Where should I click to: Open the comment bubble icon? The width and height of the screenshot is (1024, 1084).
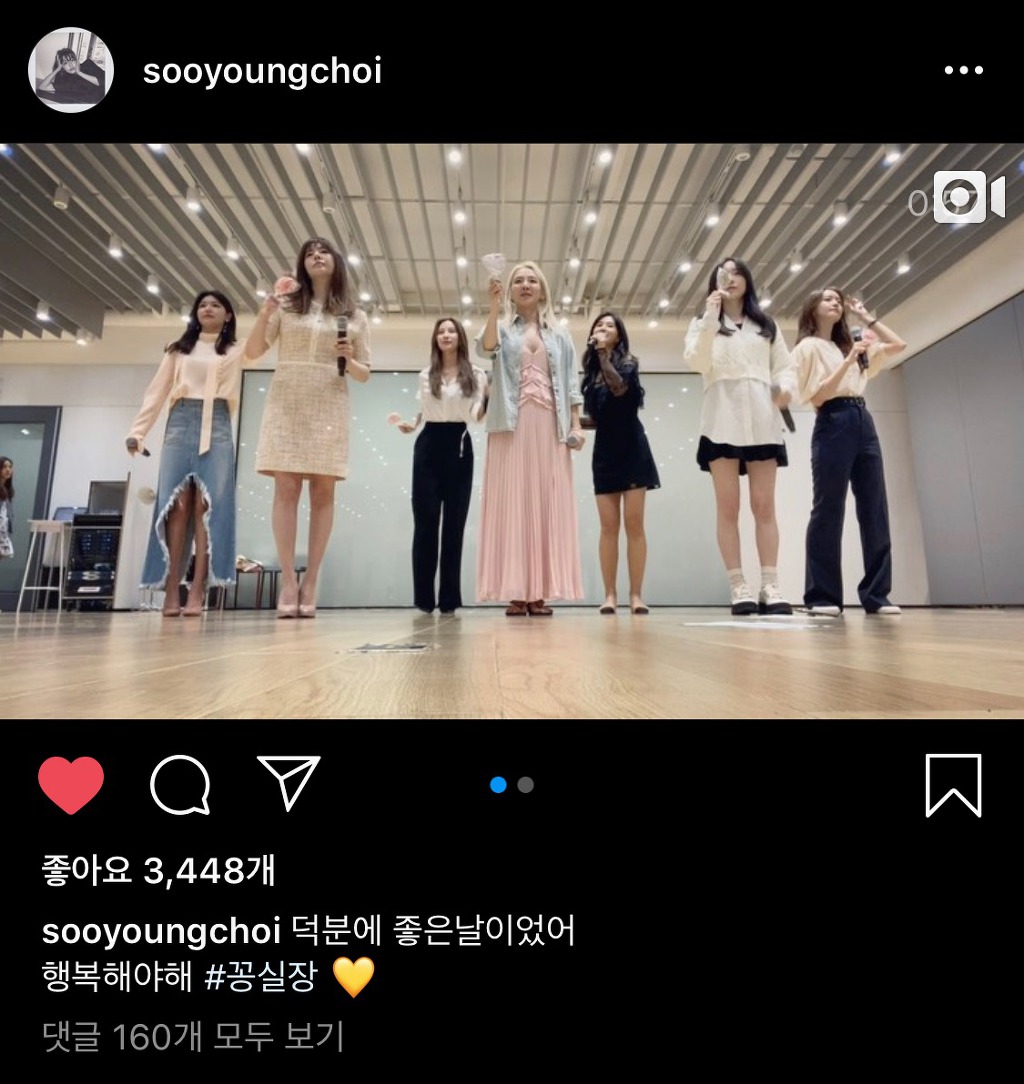(x=180, y=785)
